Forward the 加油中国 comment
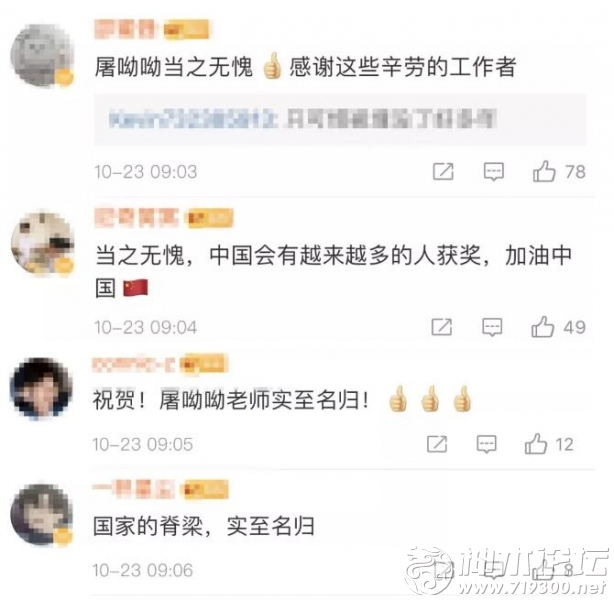The image size is (614, 600). (441, 327)
